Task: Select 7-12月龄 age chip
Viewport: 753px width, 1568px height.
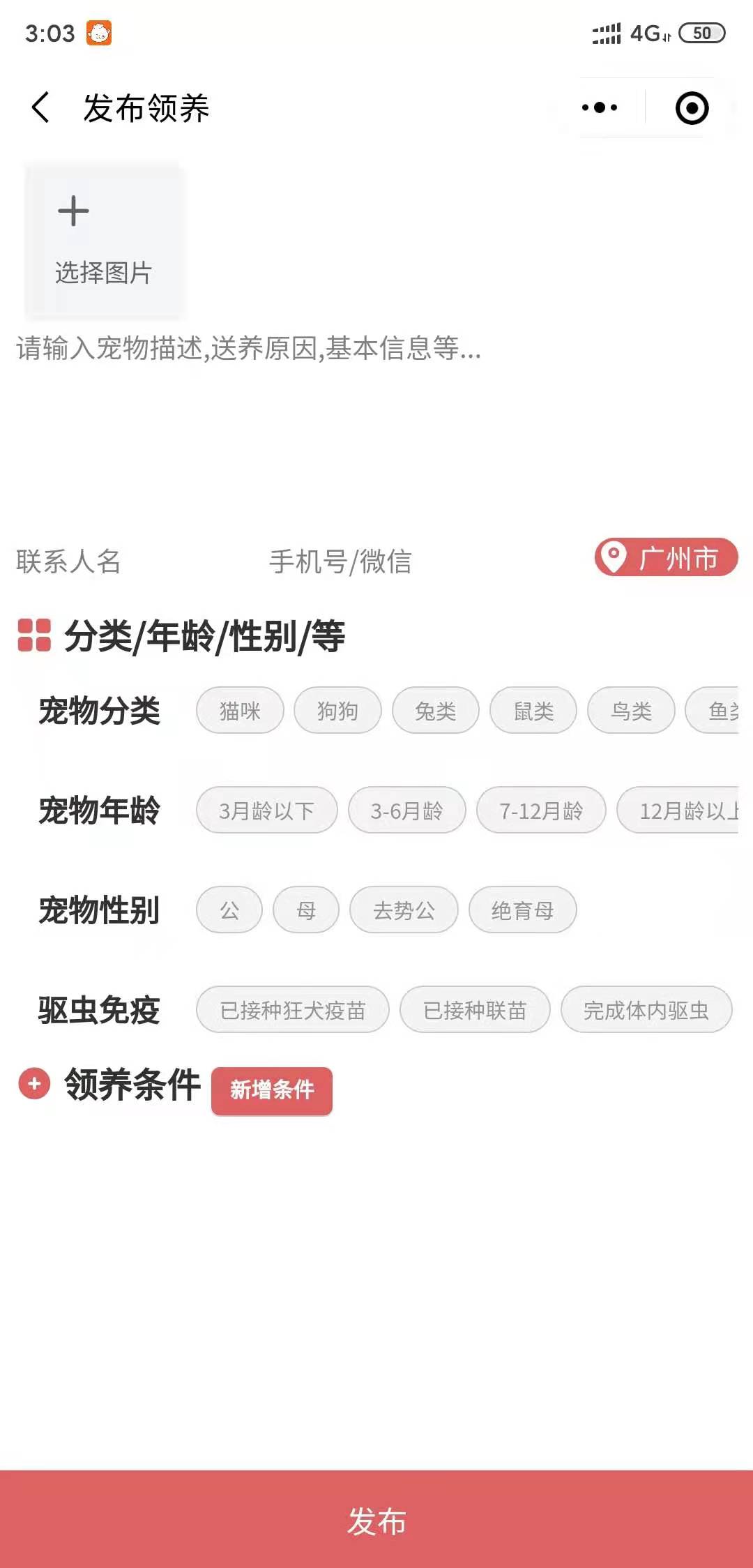Action: 541,811
